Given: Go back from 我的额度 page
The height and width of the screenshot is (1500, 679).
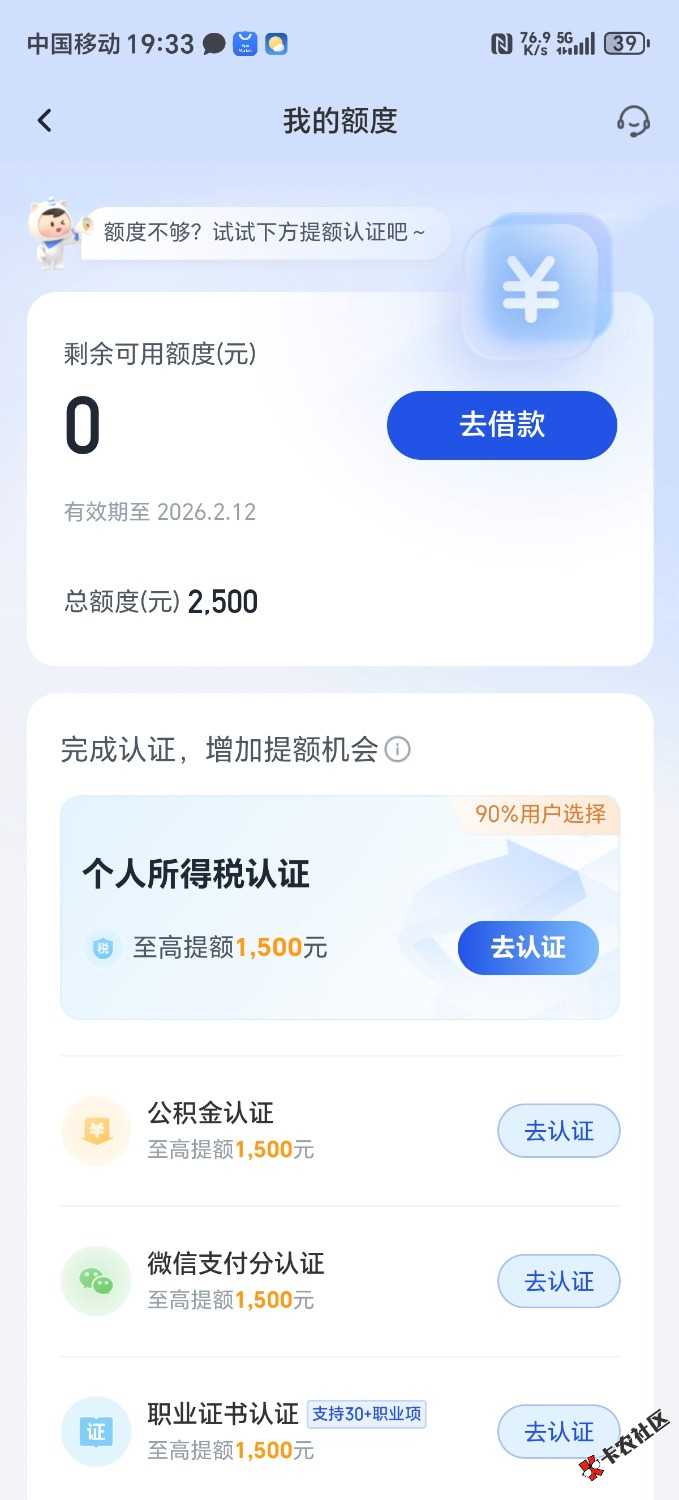Looking at the screenshot, I should click(44, 121).
